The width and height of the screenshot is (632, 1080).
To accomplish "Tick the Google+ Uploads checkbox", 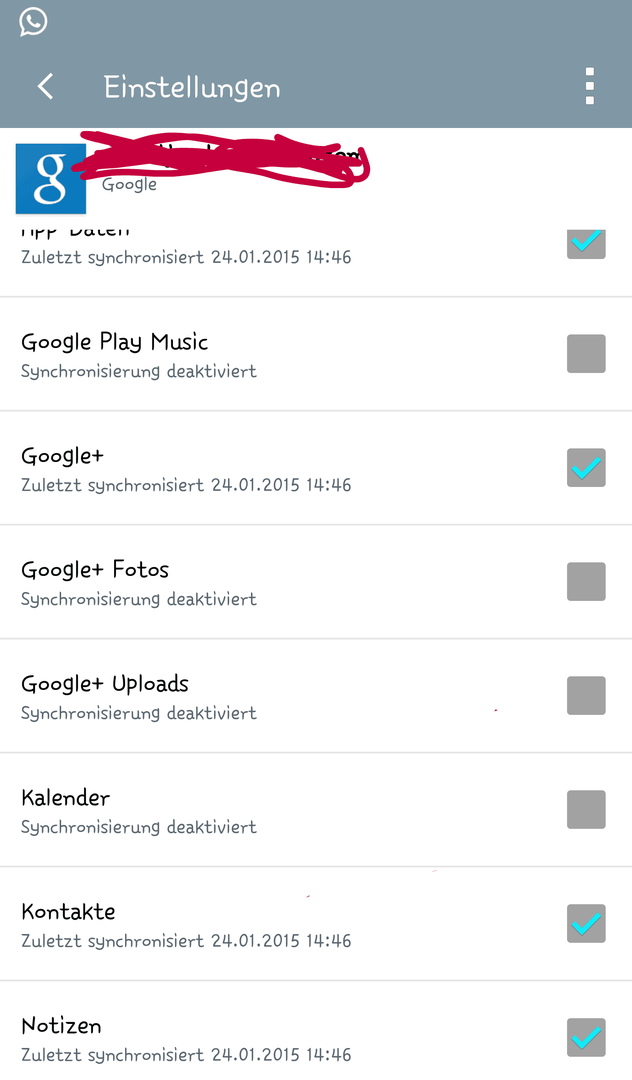I will tap(586, 696).
